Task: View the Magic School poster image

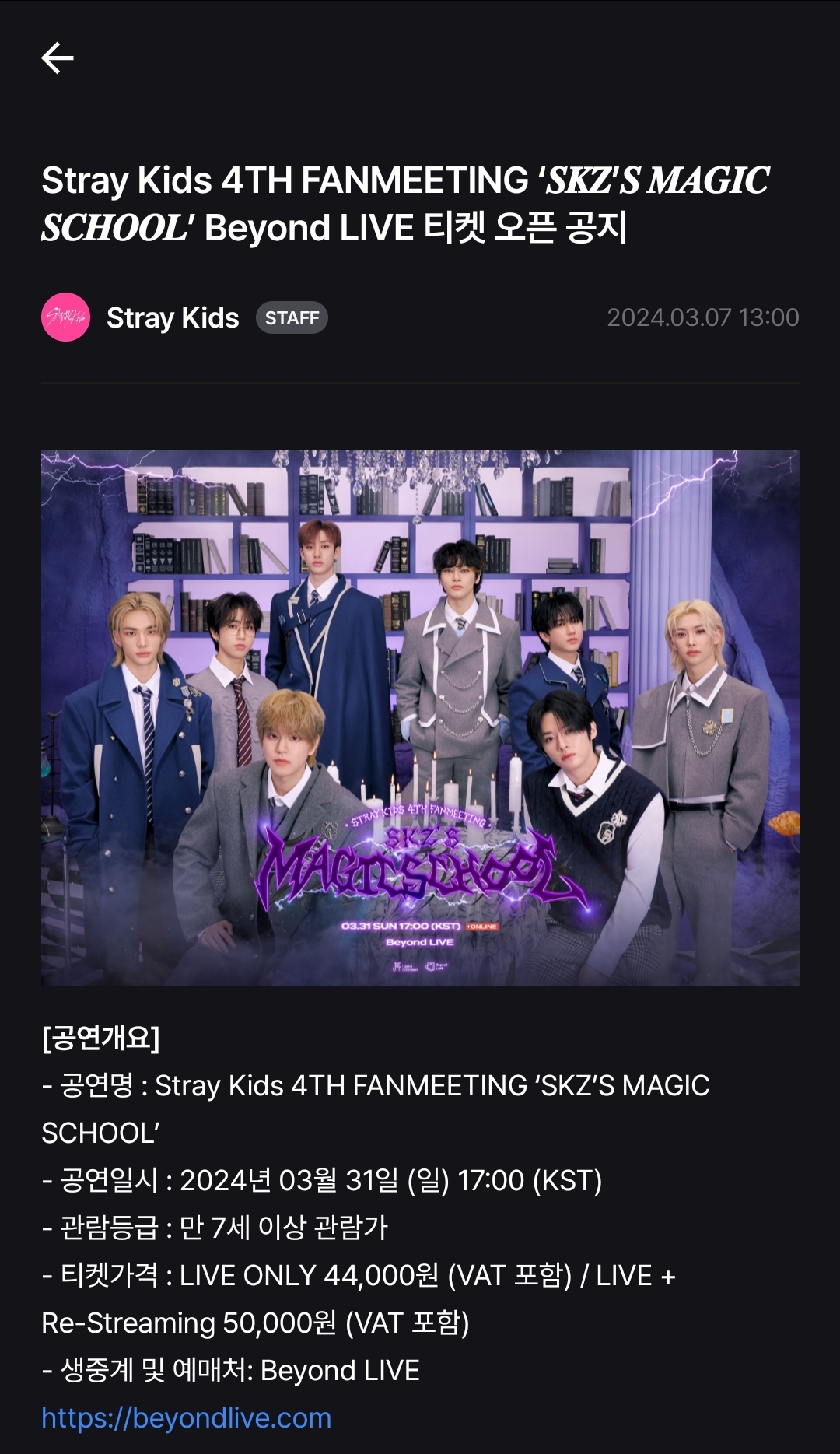Action: click(420, 718)
